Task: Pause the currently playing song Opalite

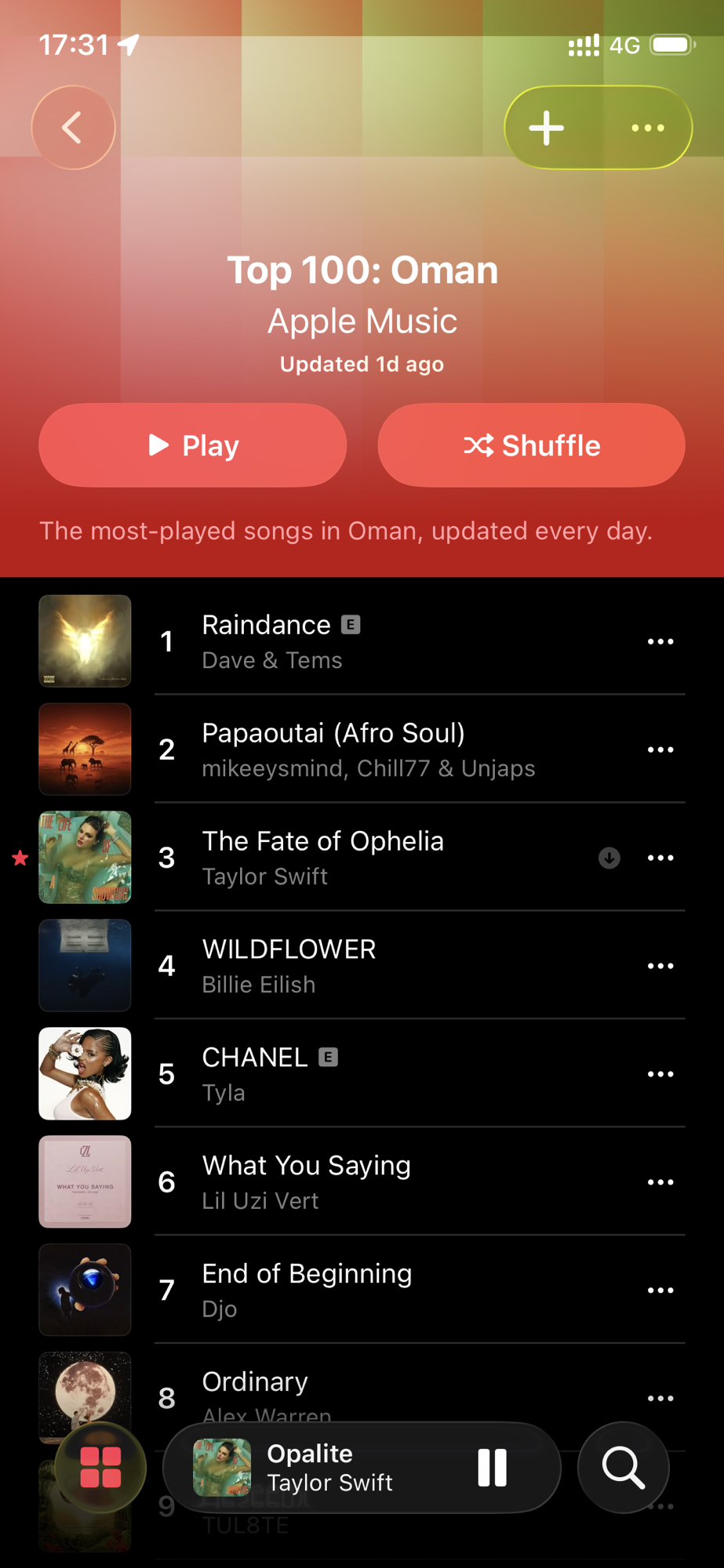Action: 493,1468
